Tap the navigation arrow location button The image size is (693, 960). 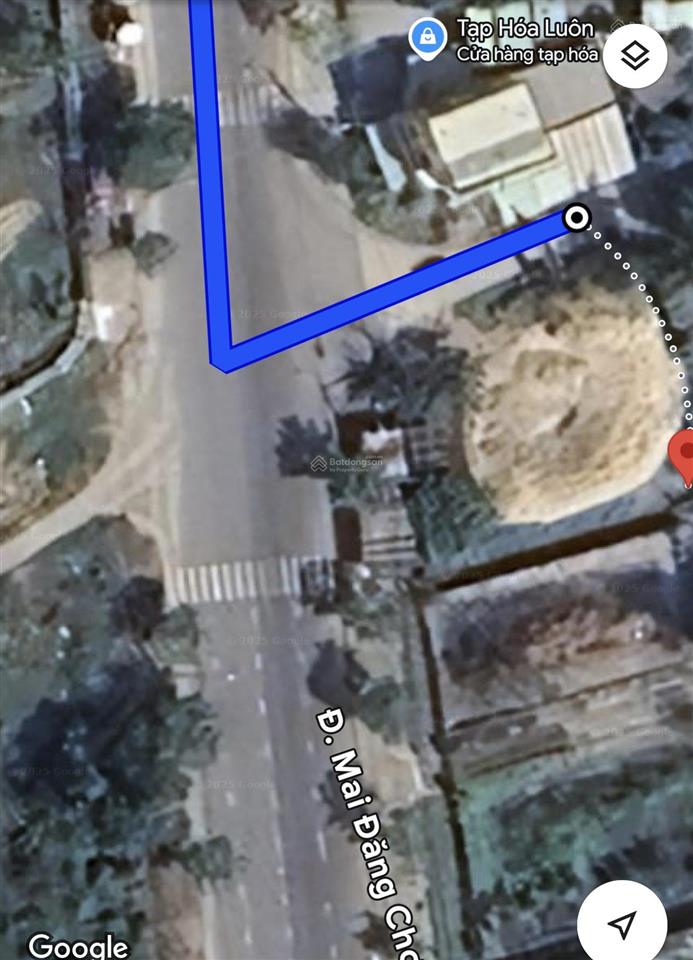click(x=623, y=924)
